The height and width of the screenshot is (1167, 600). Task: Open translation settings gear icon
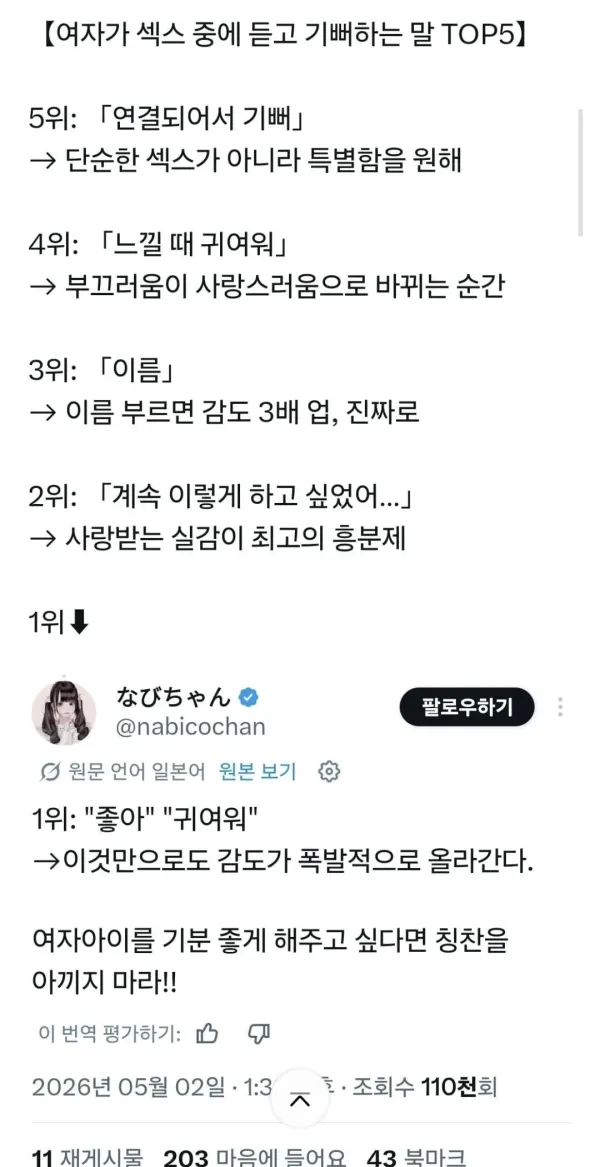click(329, 772)
